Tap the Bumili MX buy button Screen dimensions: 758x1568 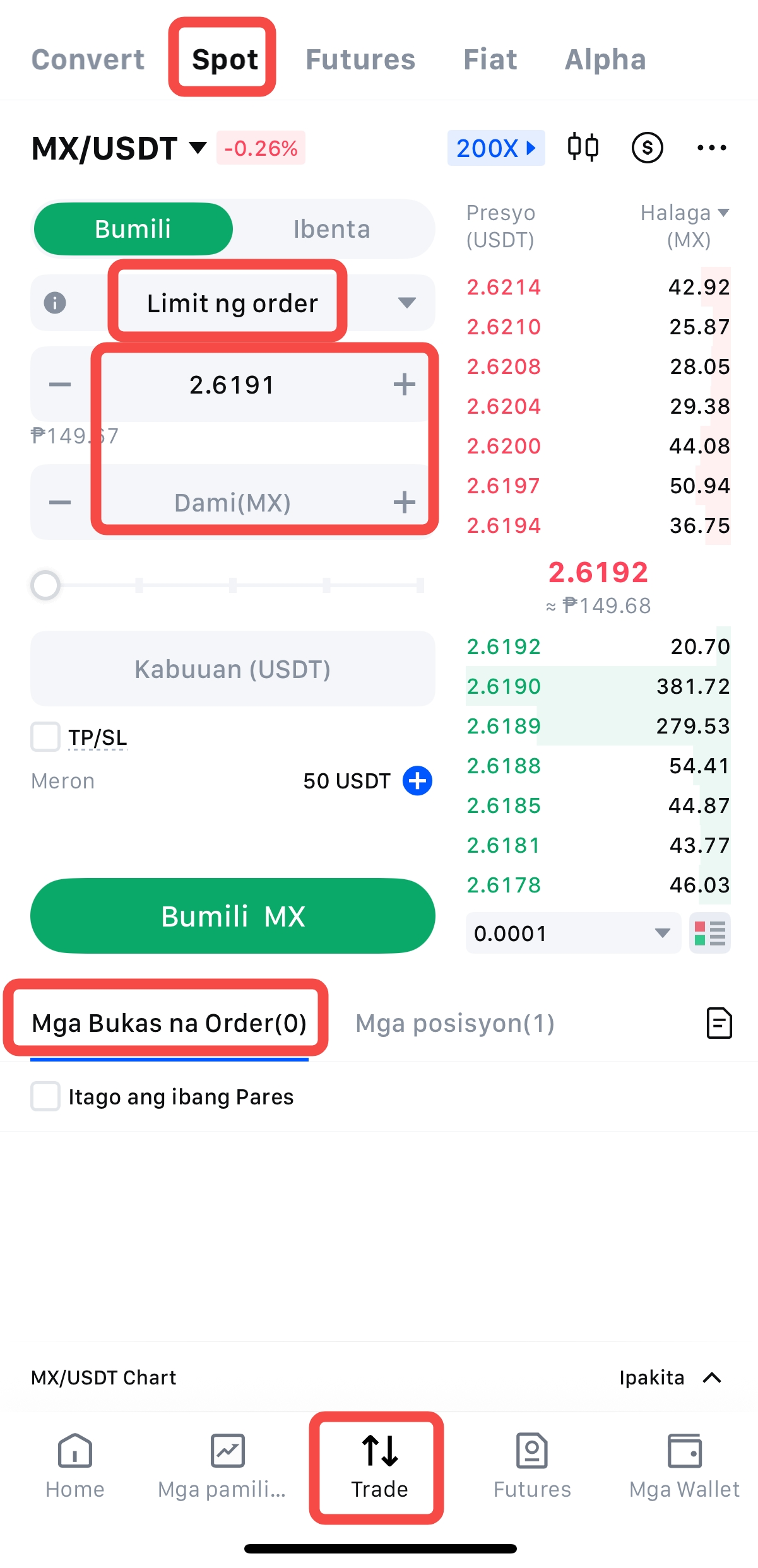click(232, 916)
